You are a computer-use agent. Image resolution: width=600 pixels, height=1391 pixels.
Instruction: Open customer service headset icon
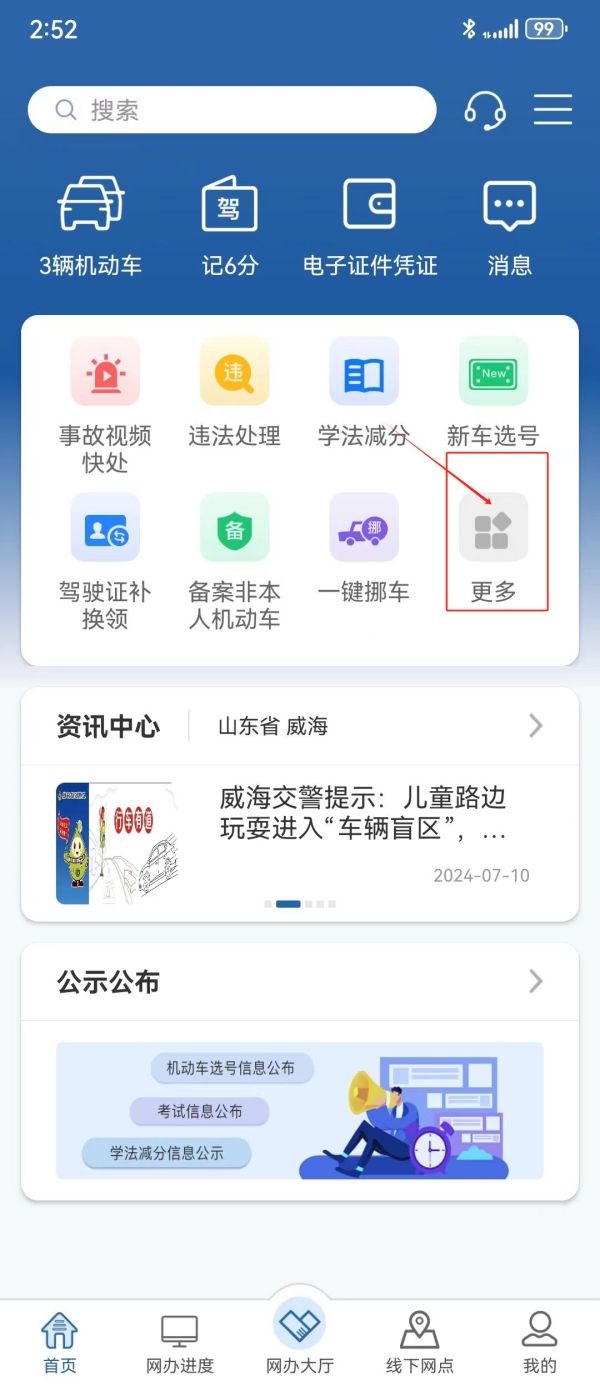click(x=485, y=110)
